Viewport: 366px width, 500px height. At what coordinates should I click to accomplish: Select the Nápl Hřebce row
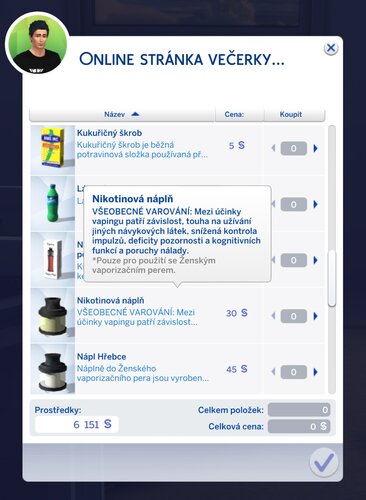point(177,369)
